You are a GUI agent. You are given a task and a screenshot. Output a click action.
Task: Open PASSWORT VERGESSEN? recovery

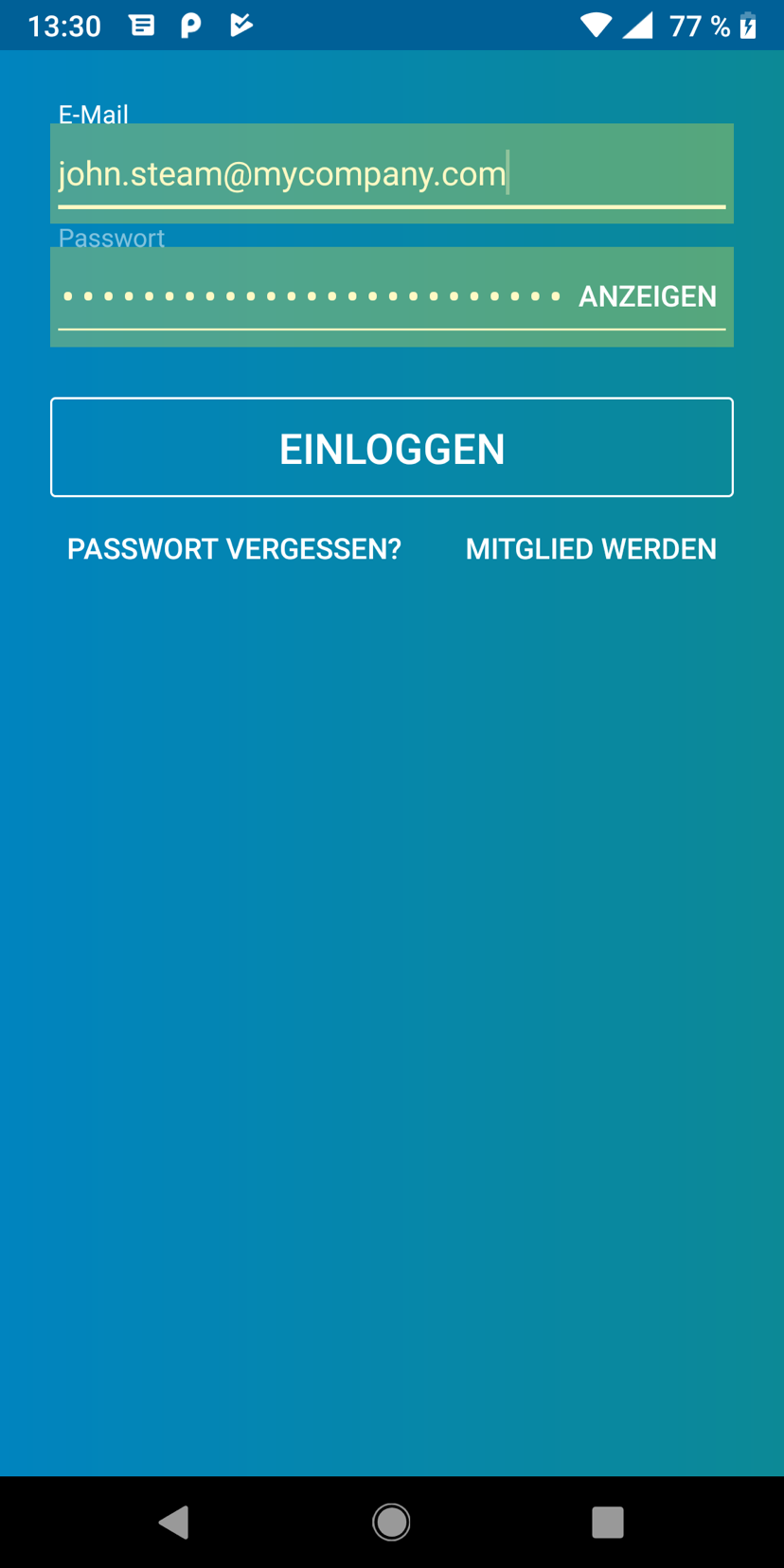click(234, 549)
